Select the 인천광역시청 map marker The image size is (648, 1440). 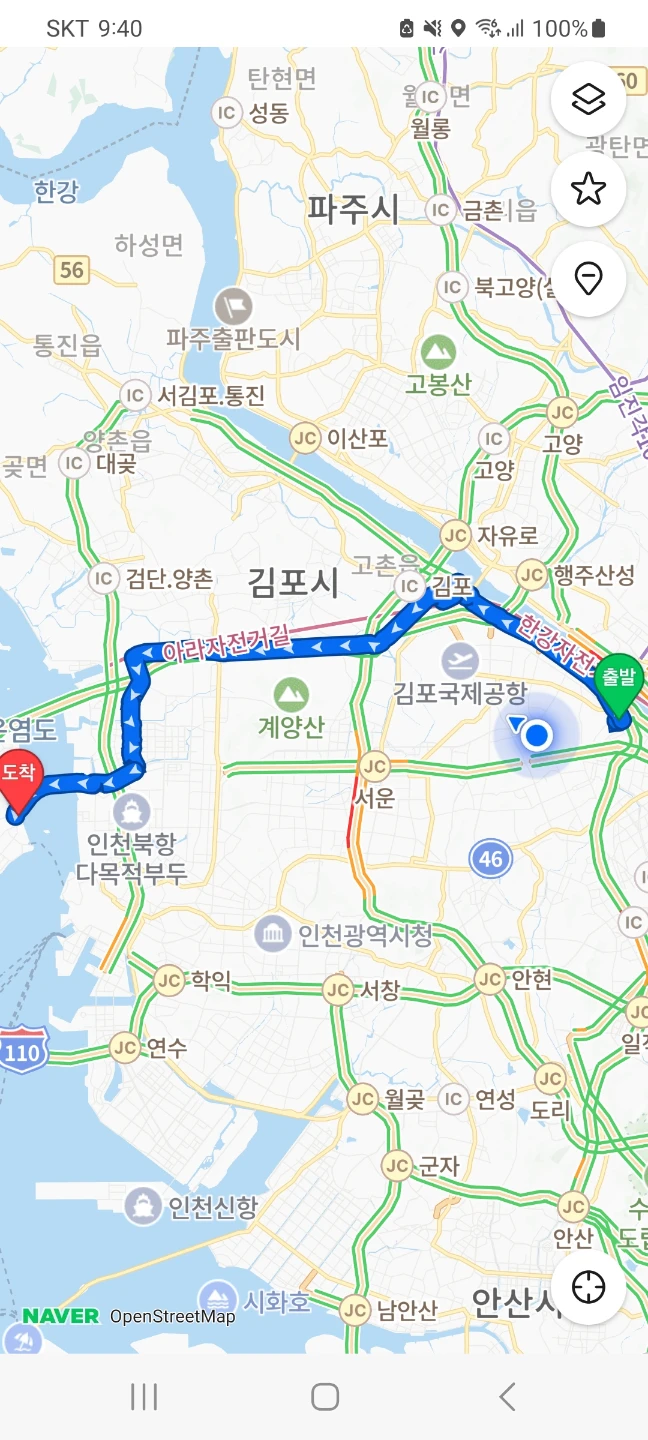pyautogui.click(x=272, y=934)
